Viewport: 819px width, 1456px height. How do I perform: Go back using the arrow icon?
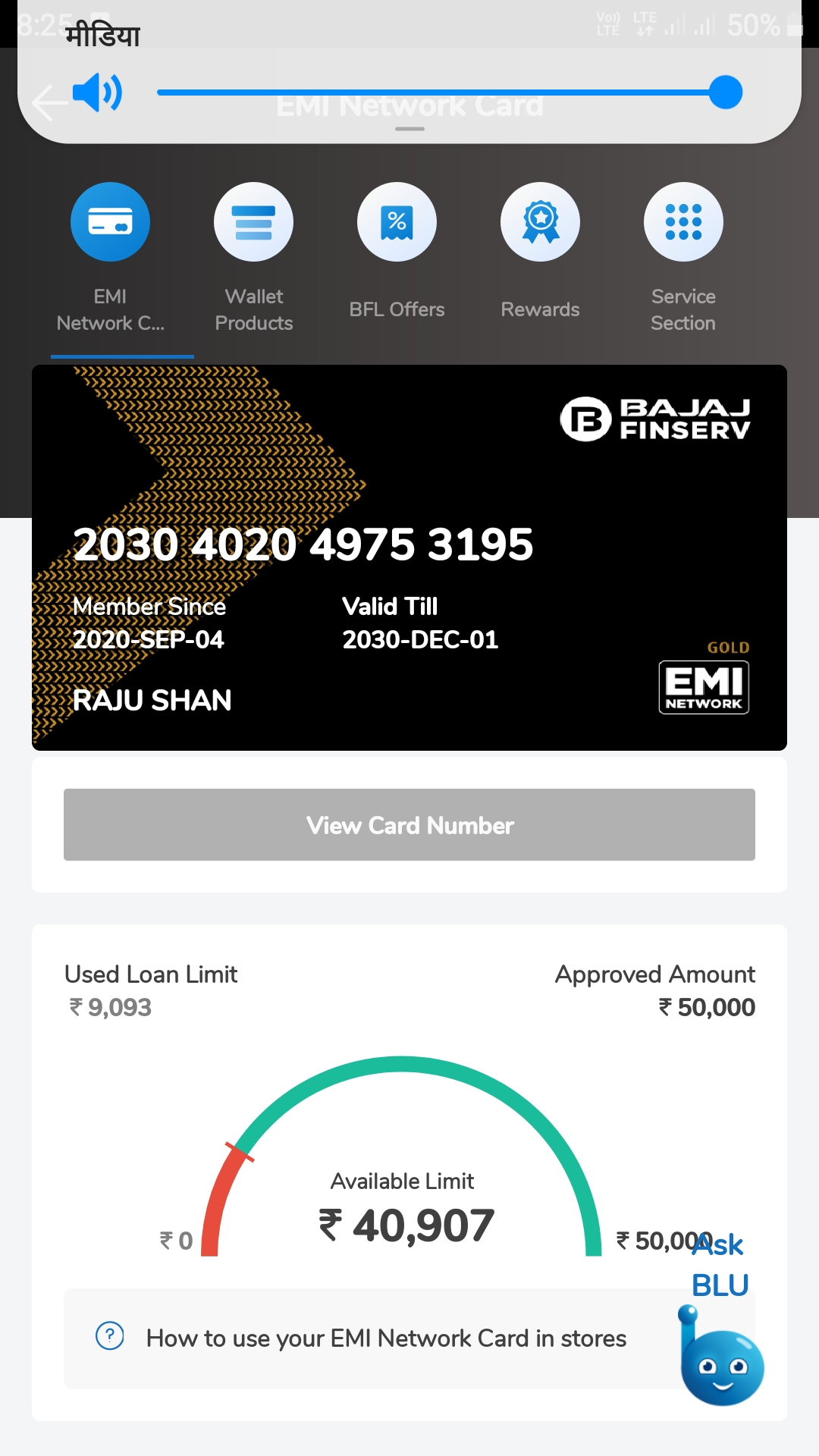coord(49,103)
